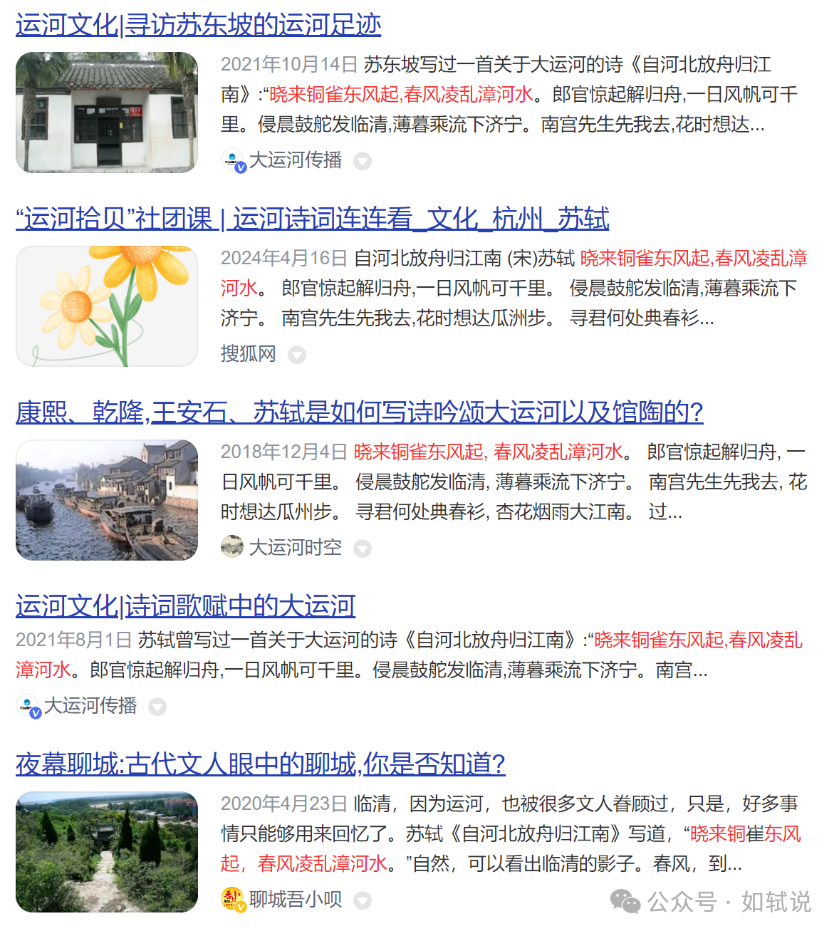Image resolution: width=839 pixels, height=936 pixels.
Task: Open the 大运河传播 source under the 苏东坡的运河足迹 result
Action: pos(295,160)
